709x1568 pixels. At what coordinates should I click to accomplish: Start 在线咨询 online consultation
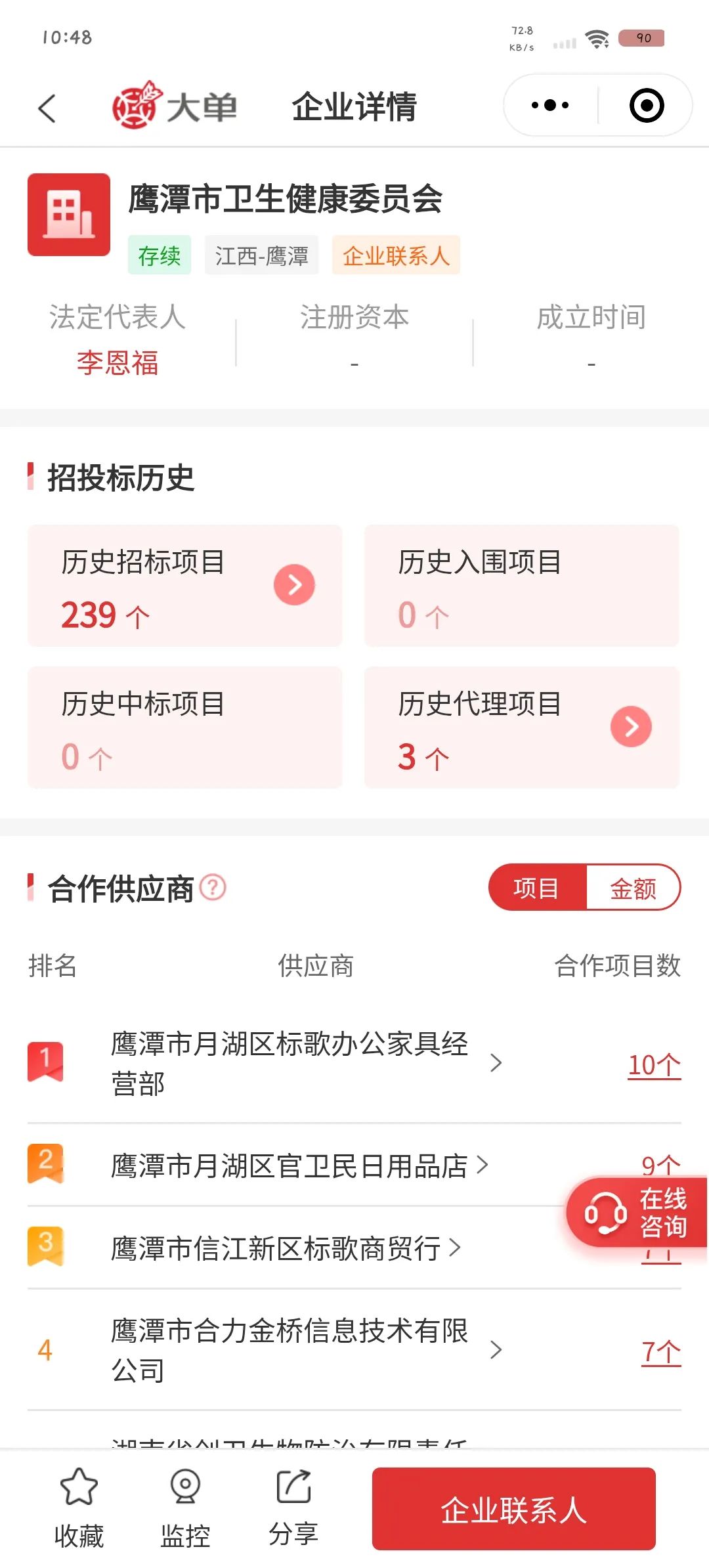637,1212
